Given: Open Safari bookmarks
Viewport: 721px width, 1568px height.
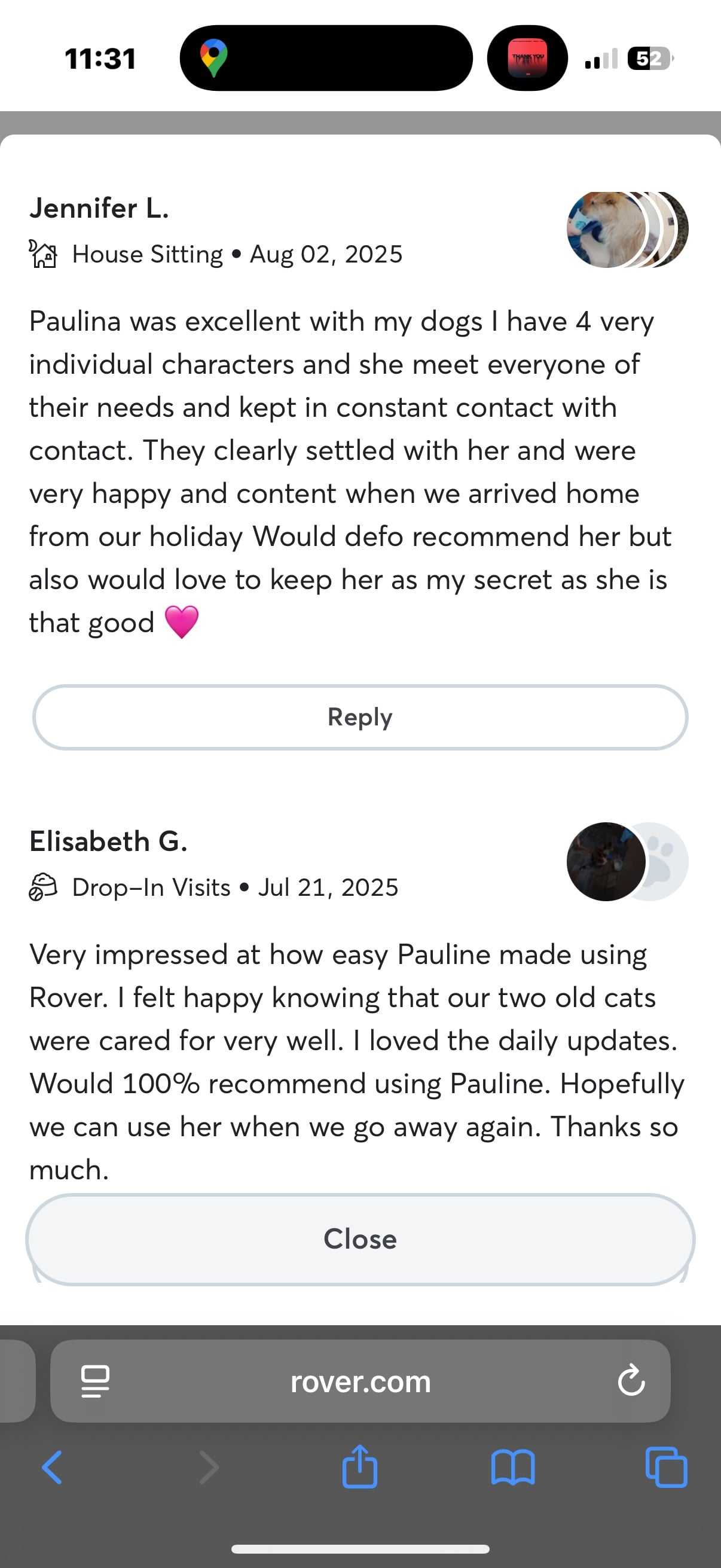Looking at the screenshot, I should (x=513, y=1468).
